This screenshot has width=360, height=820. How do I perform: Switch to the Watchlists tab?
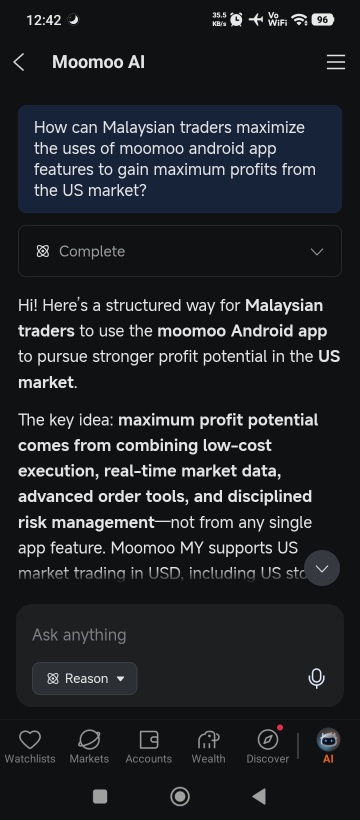(30, 747)
